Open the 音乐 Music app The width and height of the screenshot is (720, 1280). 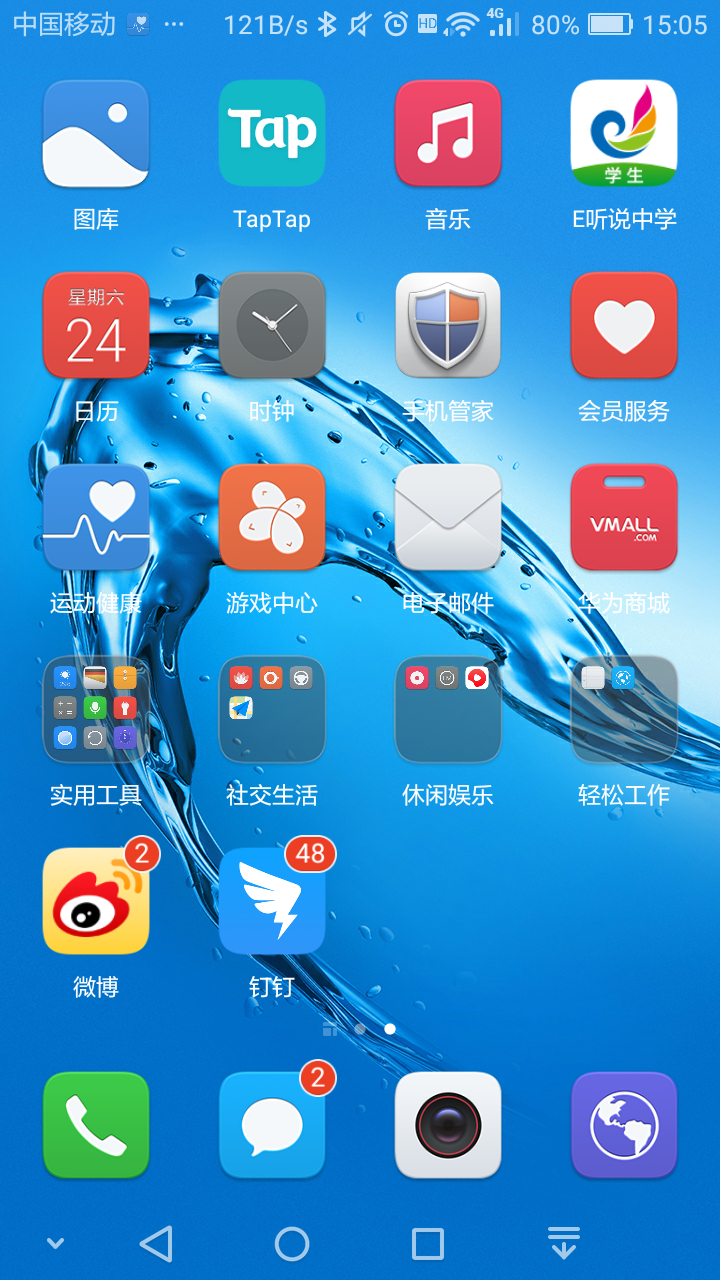pyautogui.click(x=448, y=133)
